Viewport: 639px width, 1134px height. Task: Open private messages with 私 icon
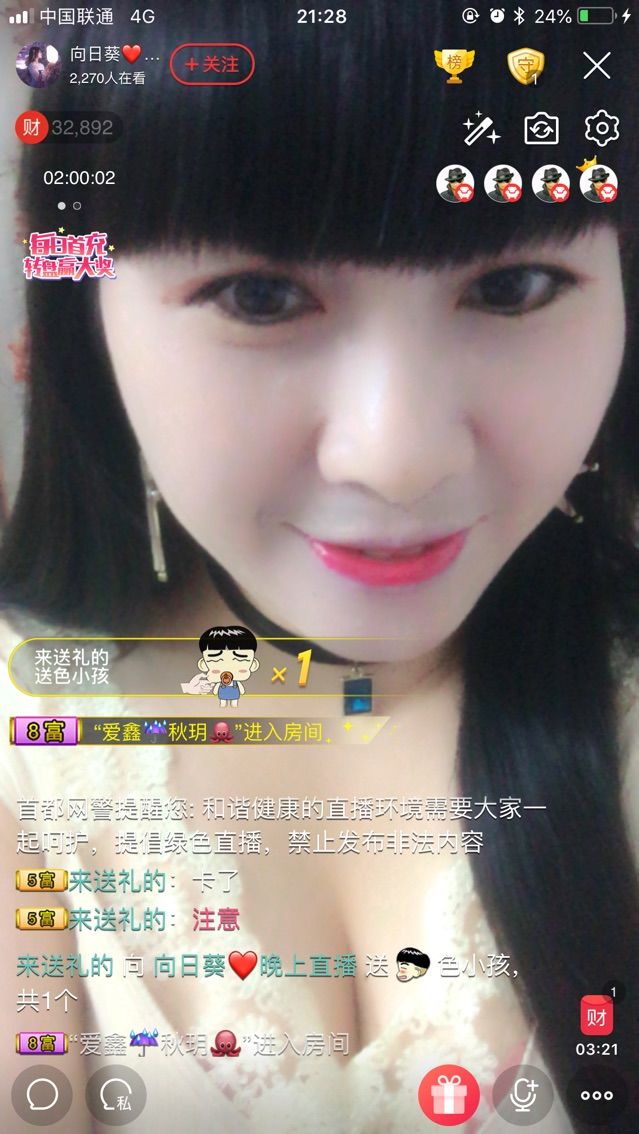[115, 1095]
